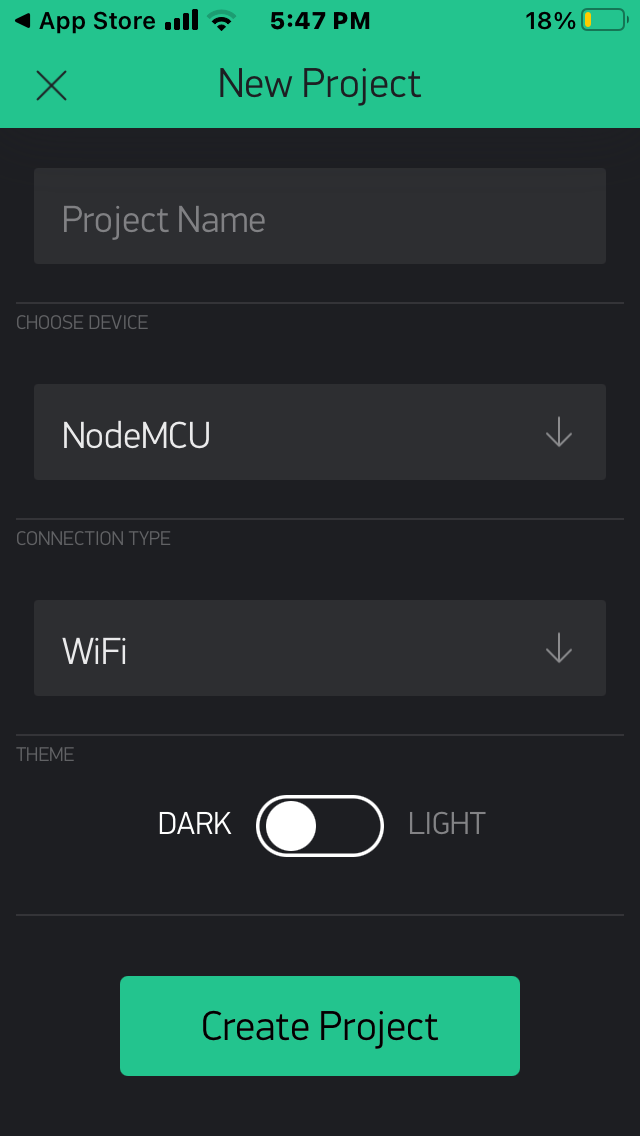Close the New Project screen
The height and width of the screenshot is (1136, 640).
click(x=51, y=85)
